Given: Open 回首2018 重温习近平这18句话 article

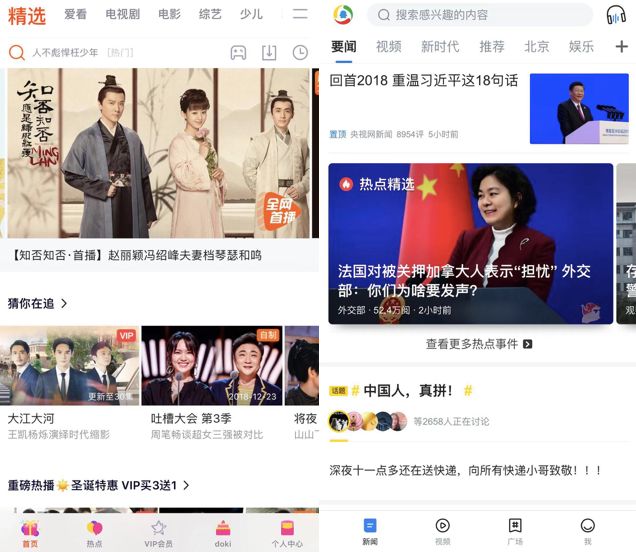Looking at the screenshot, I should [424, 80].
